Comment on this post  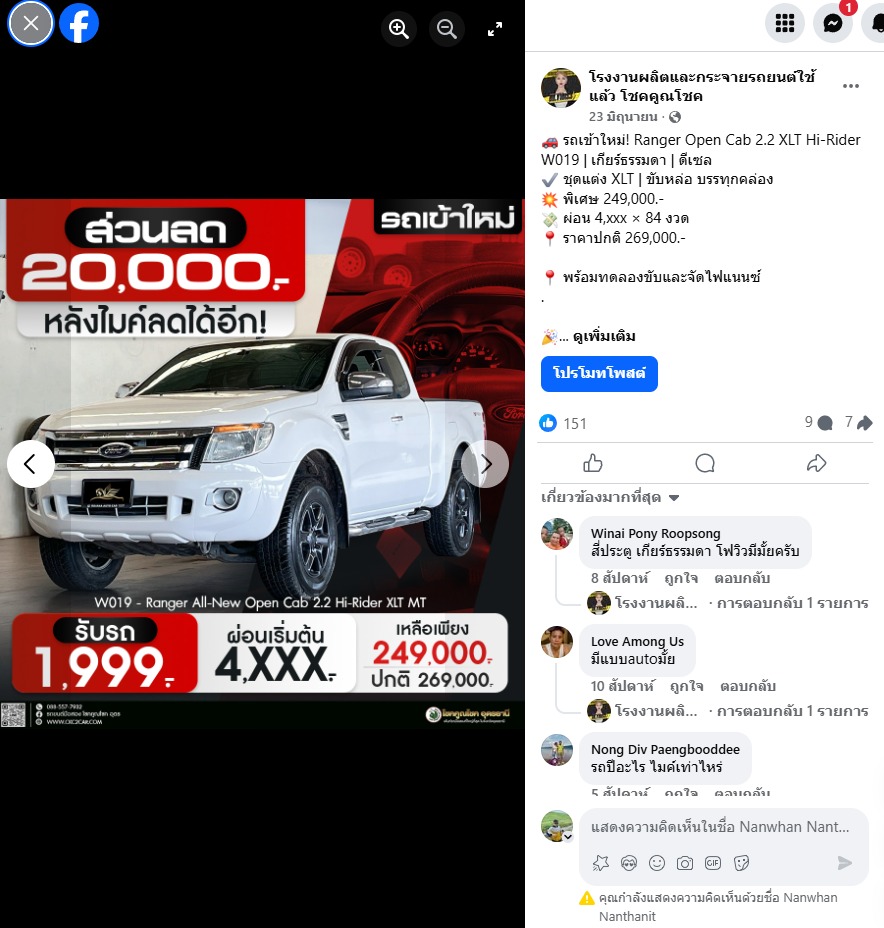point(705,463)
